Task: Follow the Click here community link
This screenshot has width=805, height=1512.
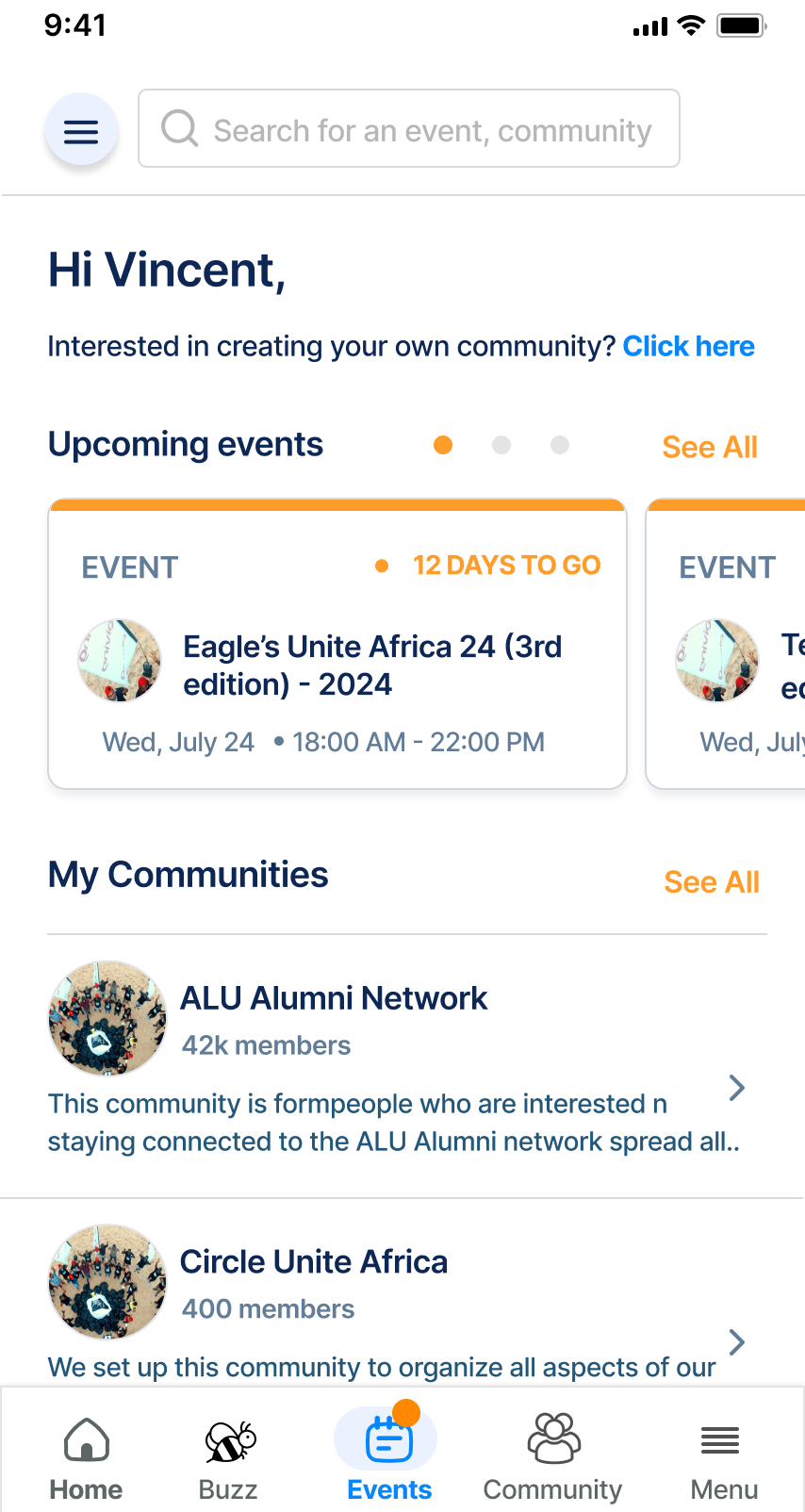Action: [x=688, y=346]
